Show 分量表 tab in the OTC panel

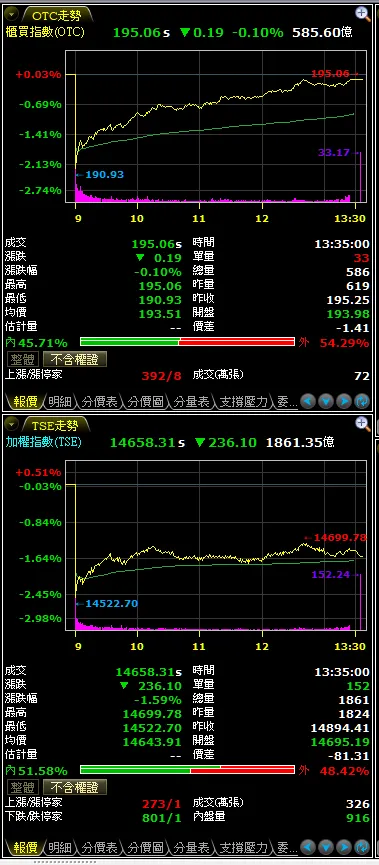coord(191,401)
